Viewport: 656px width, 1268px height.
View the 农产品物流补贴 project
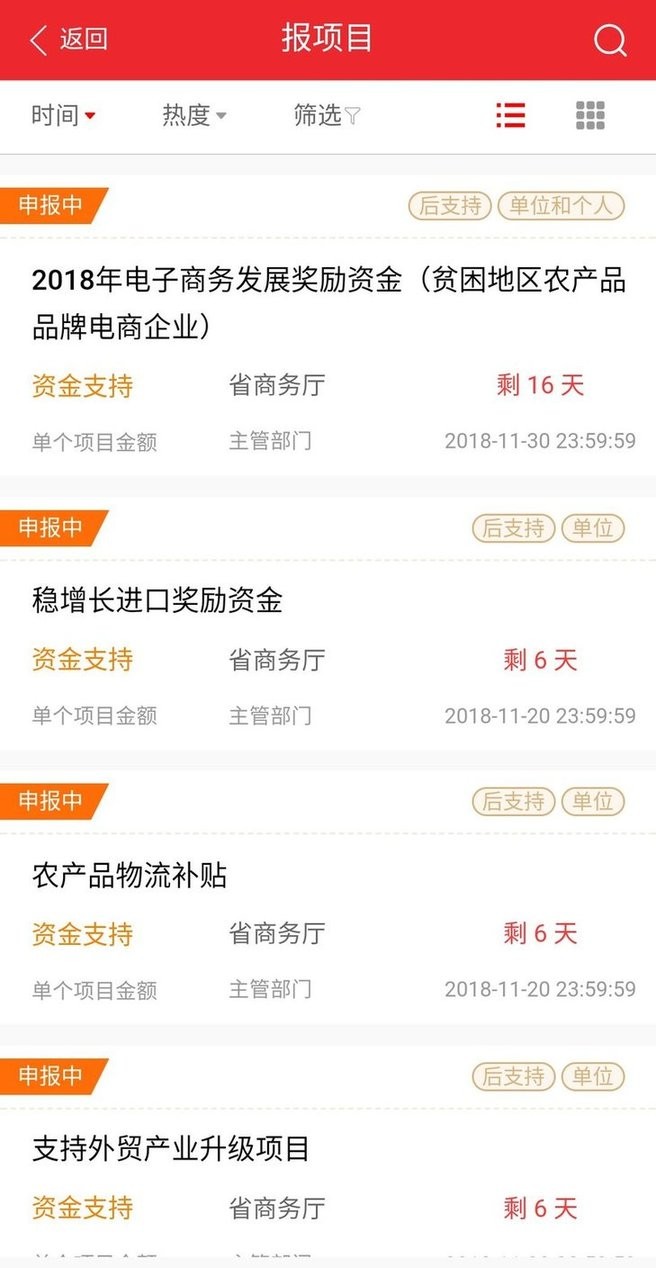[x=130, y=875]
